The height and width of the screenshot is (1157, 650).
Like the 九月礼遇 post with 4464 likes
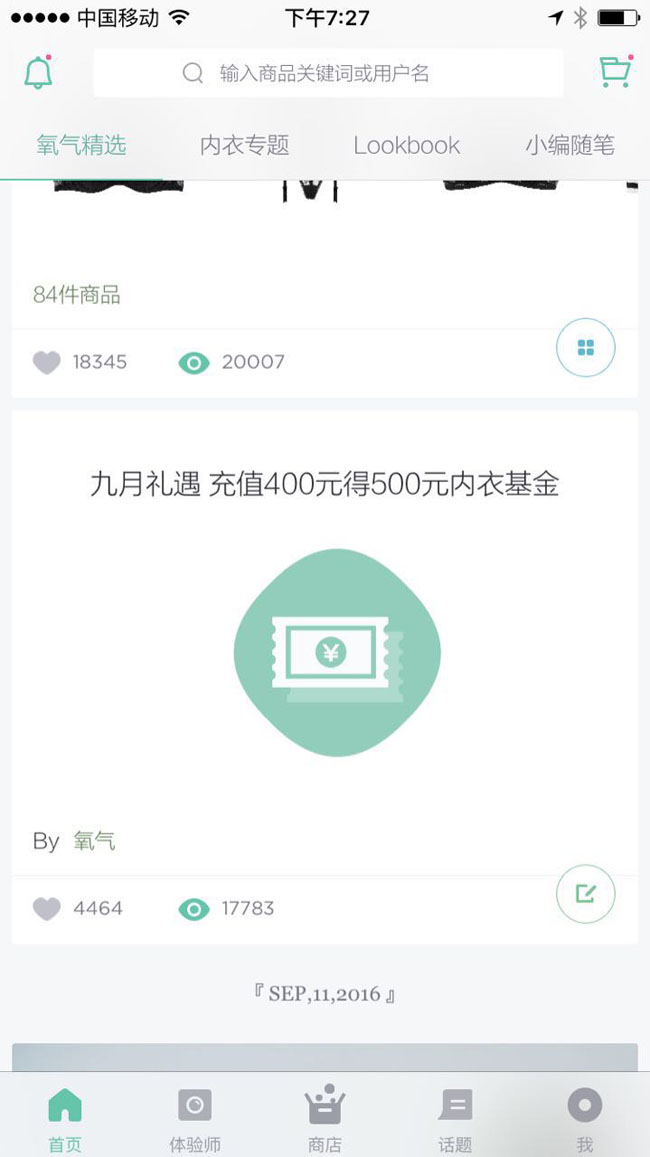(47, 909)
